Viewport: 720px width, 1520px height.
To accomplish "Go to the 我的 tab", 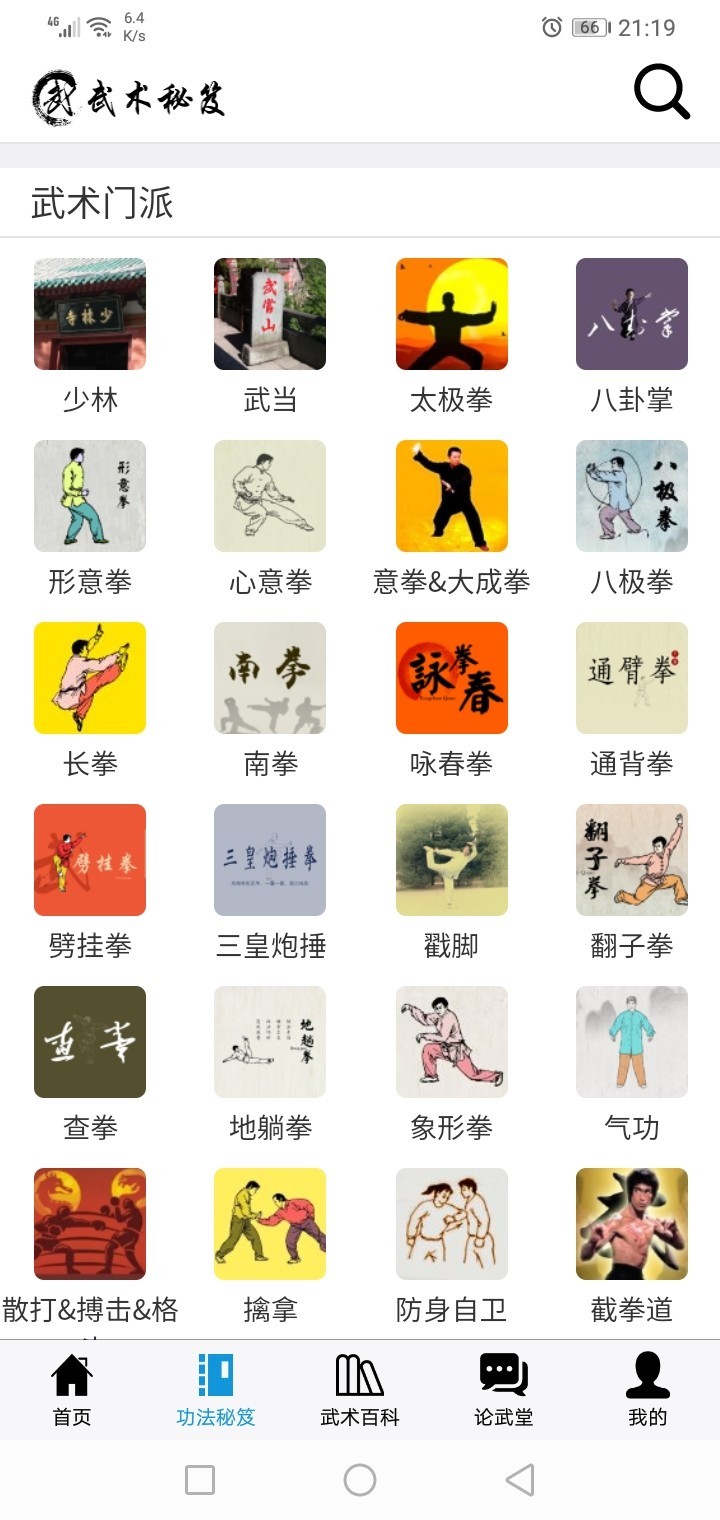I will [648, 1390].
